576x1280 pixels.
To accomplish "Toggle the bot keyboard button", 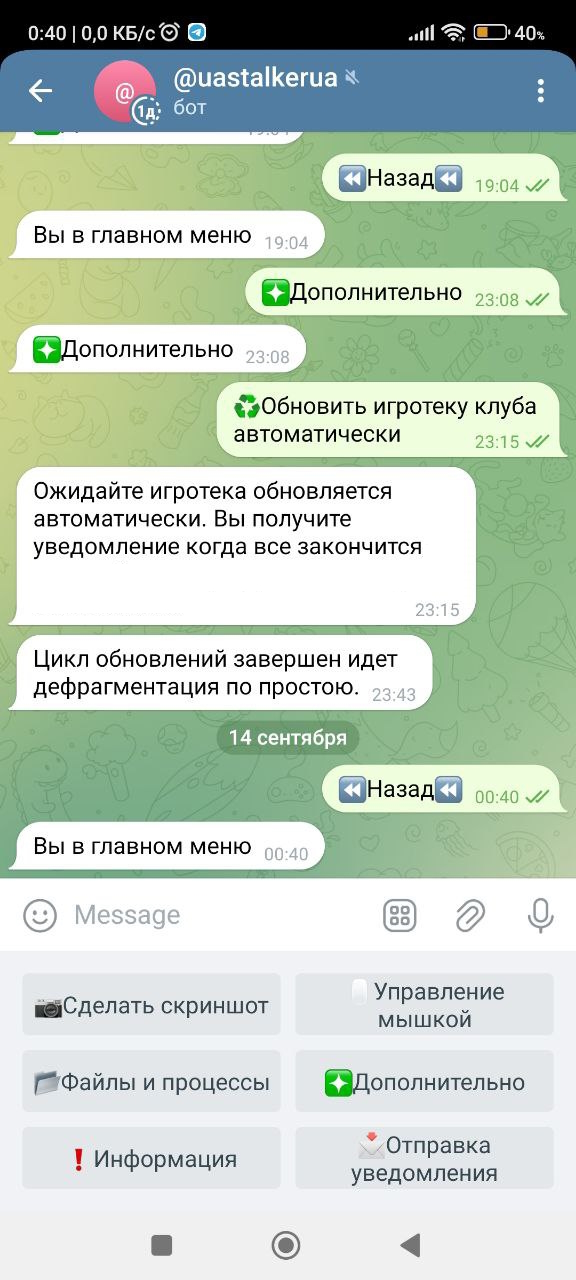I will [x=400, y=915].
